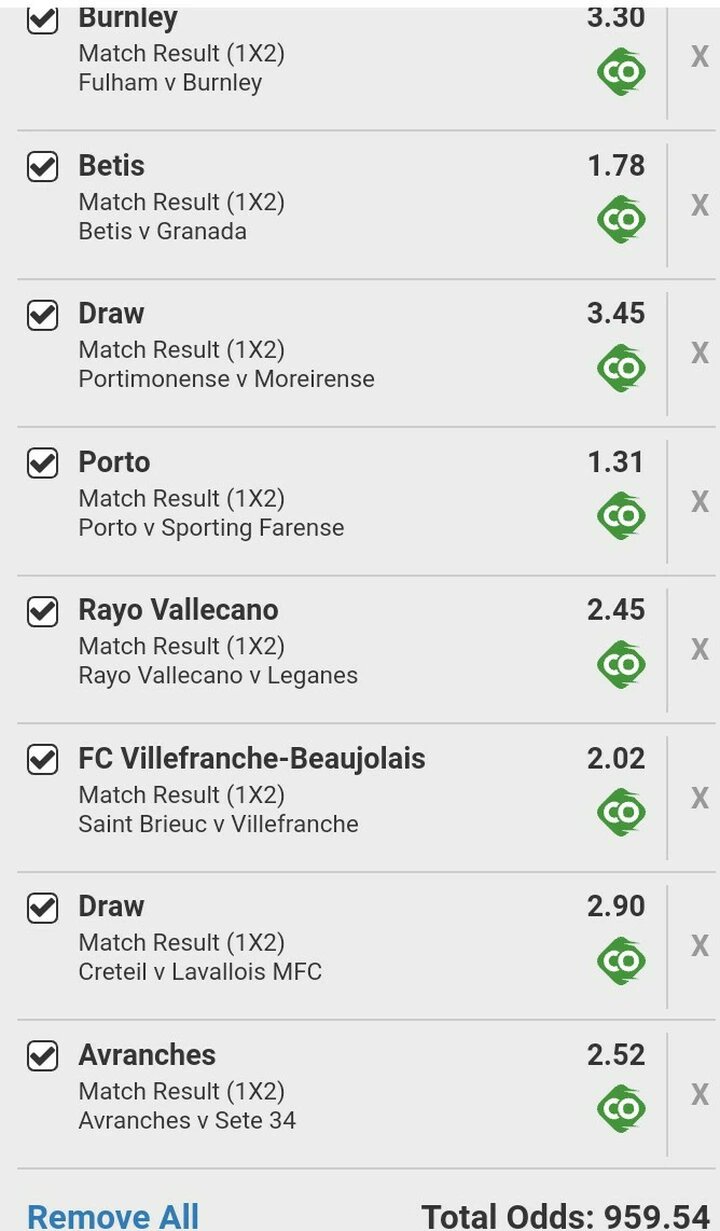Remove Rayo Vallecano v Leganes bet
The width and height of the screenshot is (720, 1231).
(x=699, y=649)
